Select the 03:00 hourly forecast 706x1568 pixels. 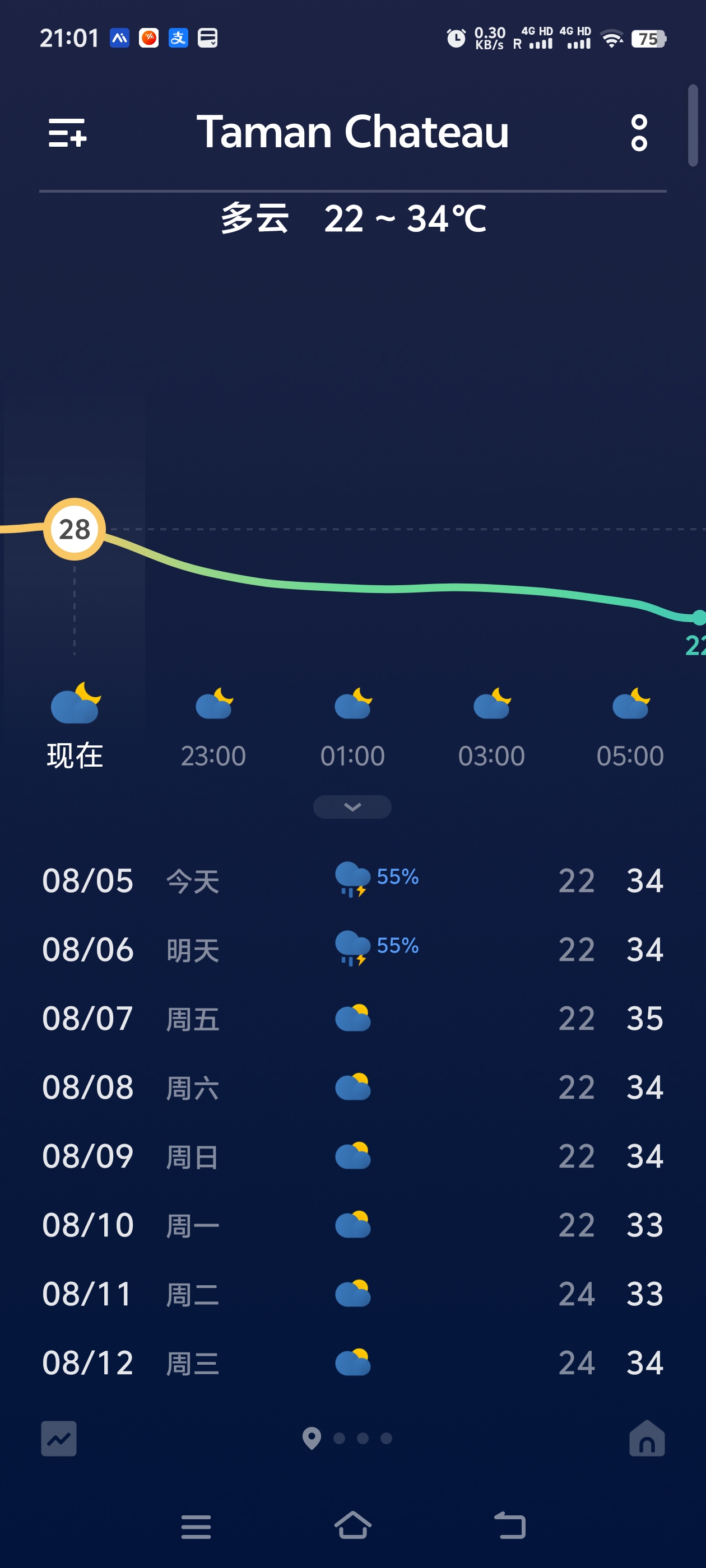tap(491, 729)
